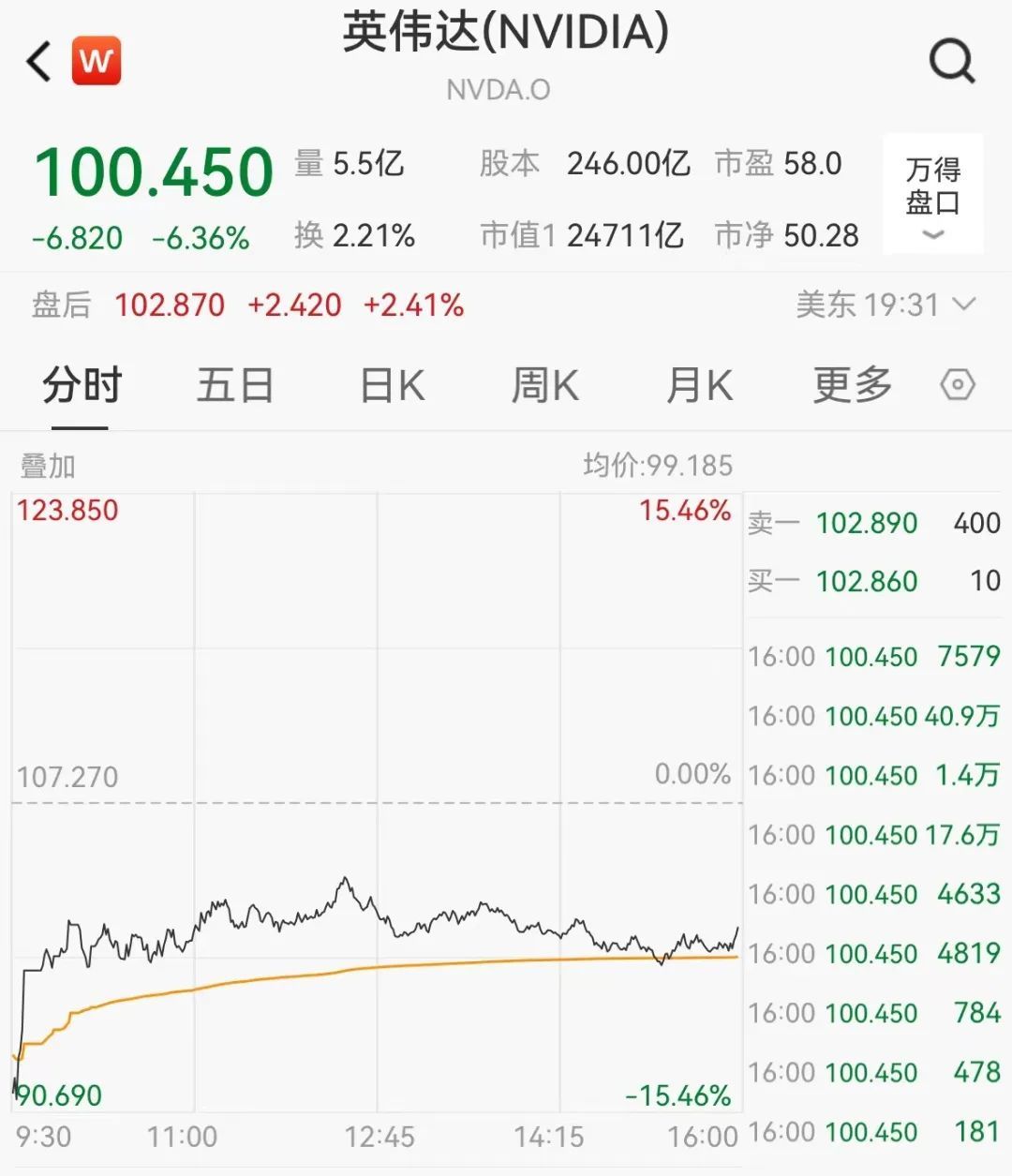View the 月K monthly chart
Image resolution: width=1012 pixels, height=1176 pixels.
tap(698, 386)
